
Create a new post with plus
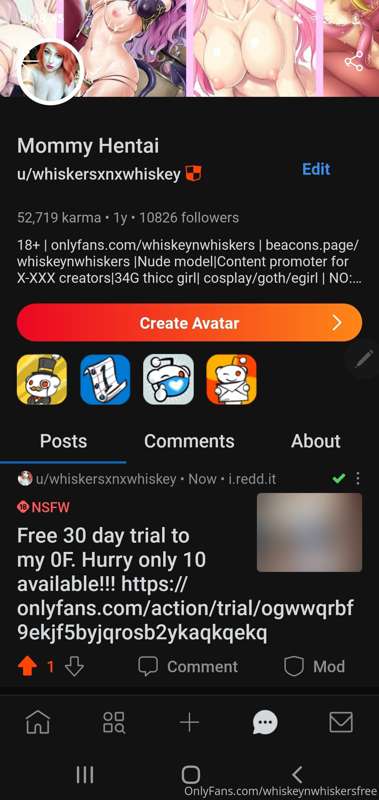coord(189,722)
